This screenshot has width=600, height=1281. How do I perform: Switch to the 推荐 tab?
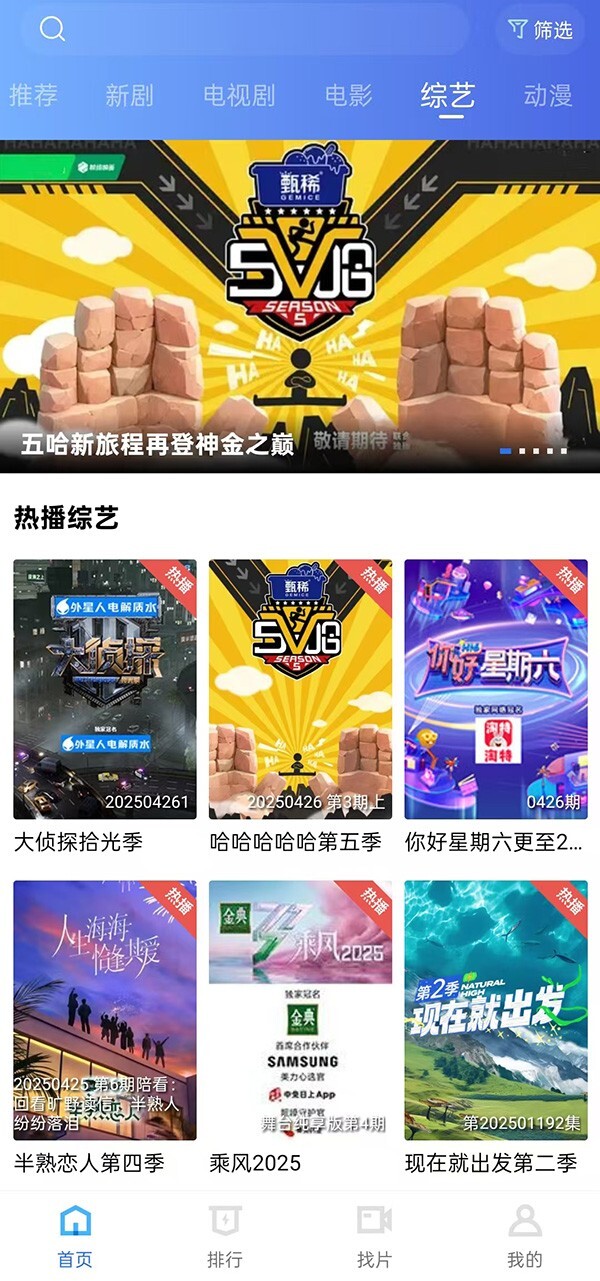(33, 96)
